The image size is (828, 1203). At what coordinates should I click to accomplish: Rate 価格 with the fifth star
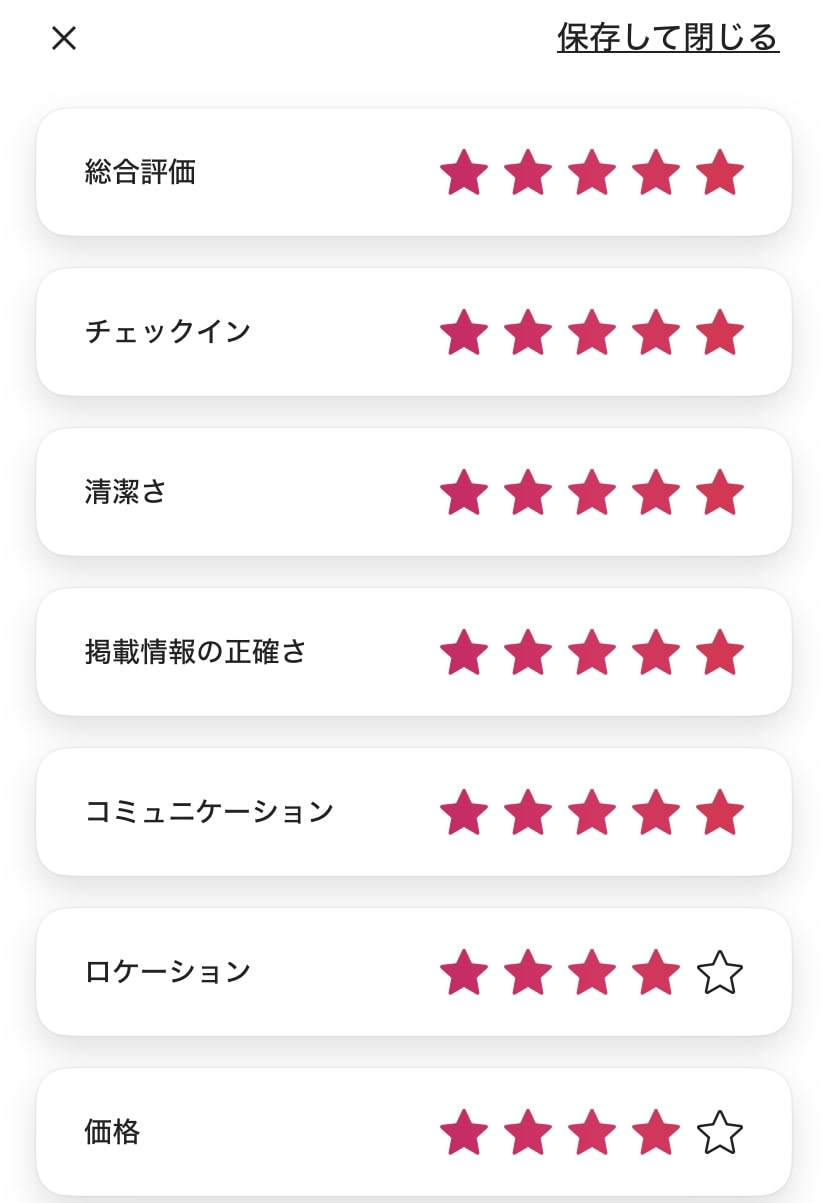[x=720, y=1132]
